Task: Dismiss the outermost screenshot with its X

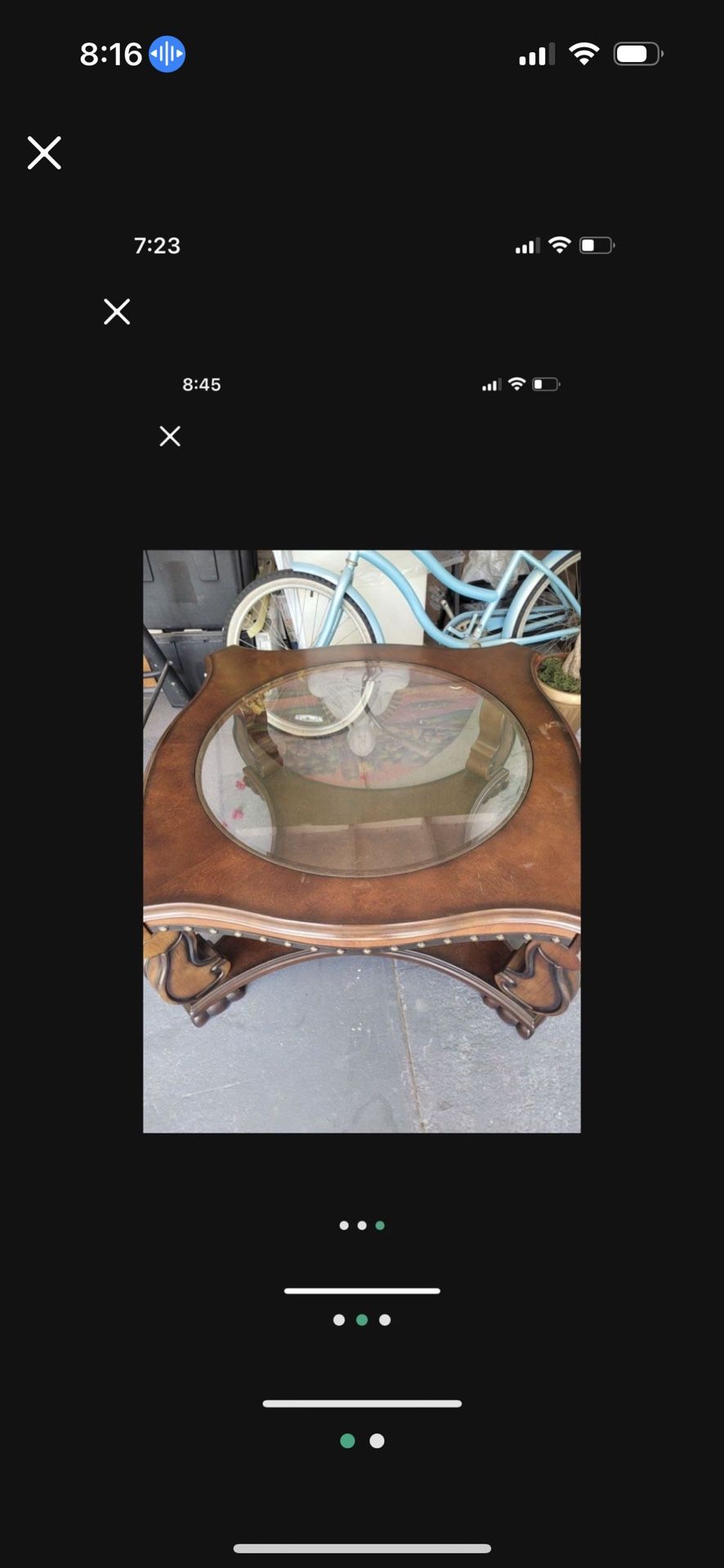Action: click(44, 153)
